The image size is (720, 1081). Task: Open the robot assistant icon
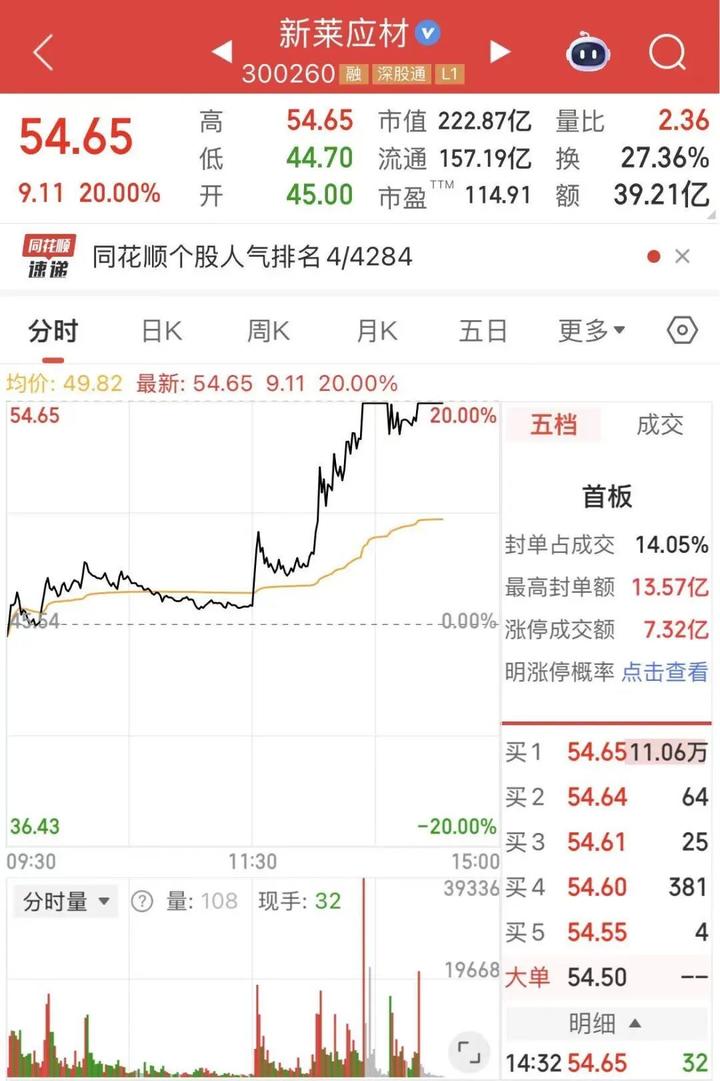click(590, 51)
